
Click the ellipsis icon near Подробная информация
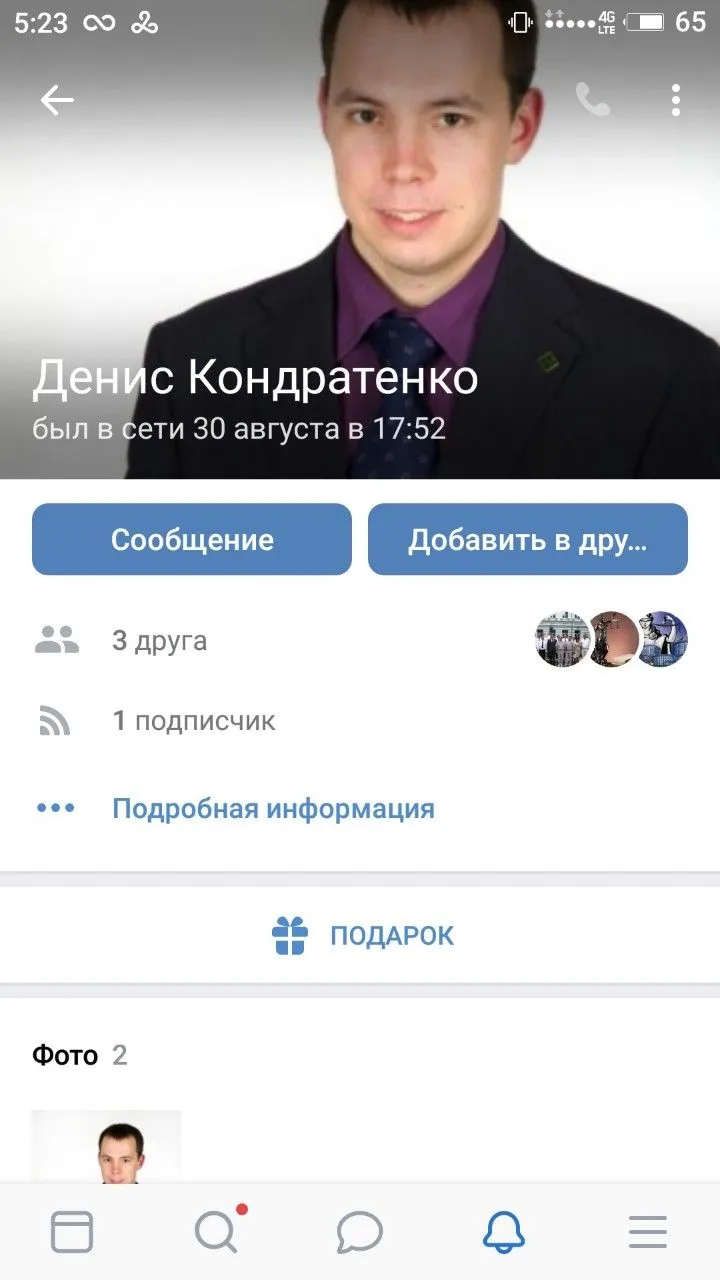(55, 807)
